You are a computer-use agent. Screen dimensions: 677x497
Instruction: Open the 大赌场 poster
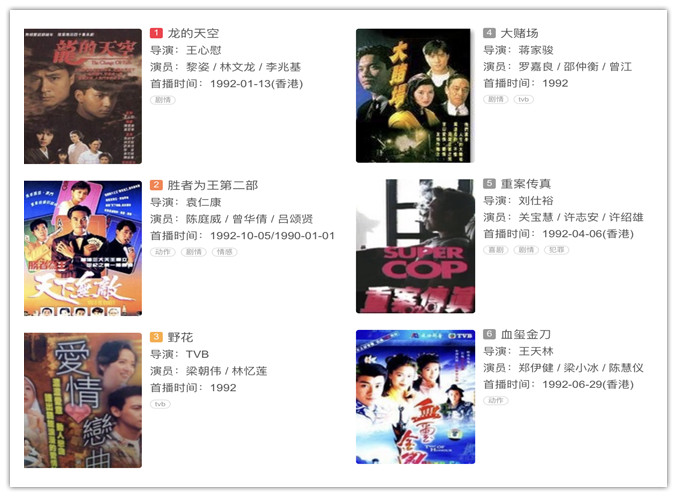pos(413,96)
